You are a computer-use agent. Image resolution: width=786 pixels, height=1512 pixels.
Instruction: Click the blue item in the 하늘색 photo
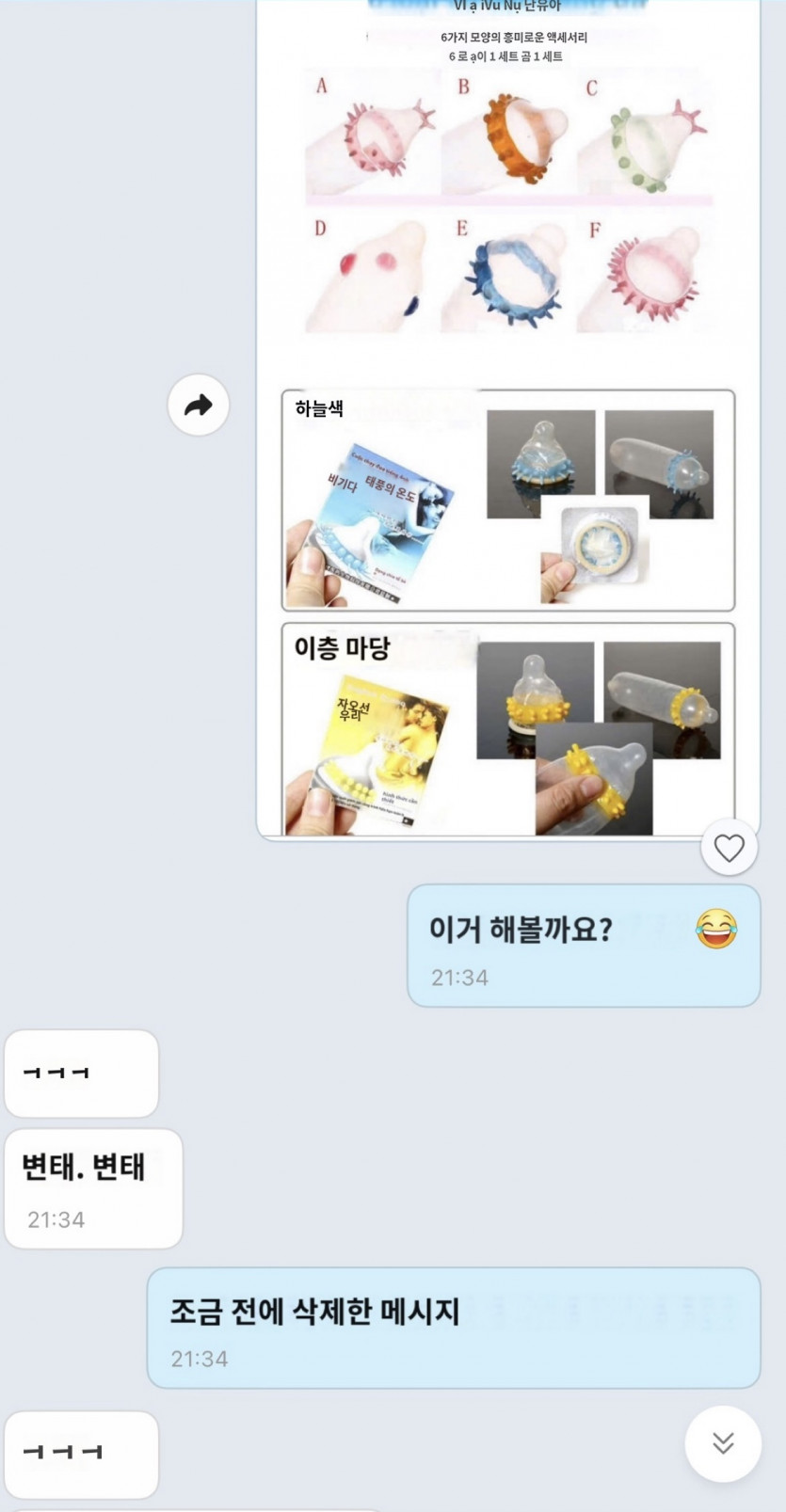click(541, 461)
